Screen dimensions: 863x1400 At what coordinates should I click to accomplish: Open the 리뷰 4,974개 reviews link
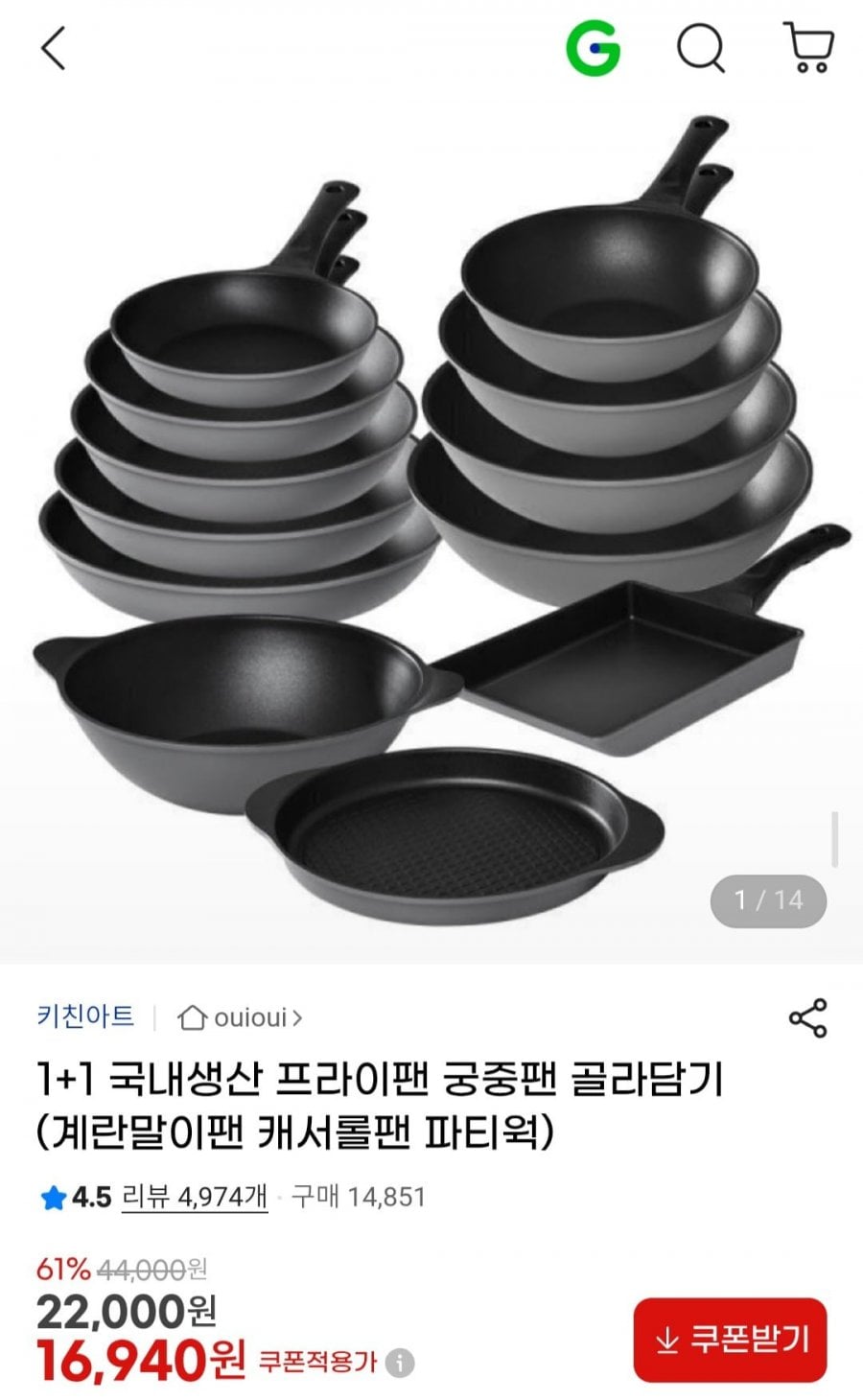click(195, 1197)
